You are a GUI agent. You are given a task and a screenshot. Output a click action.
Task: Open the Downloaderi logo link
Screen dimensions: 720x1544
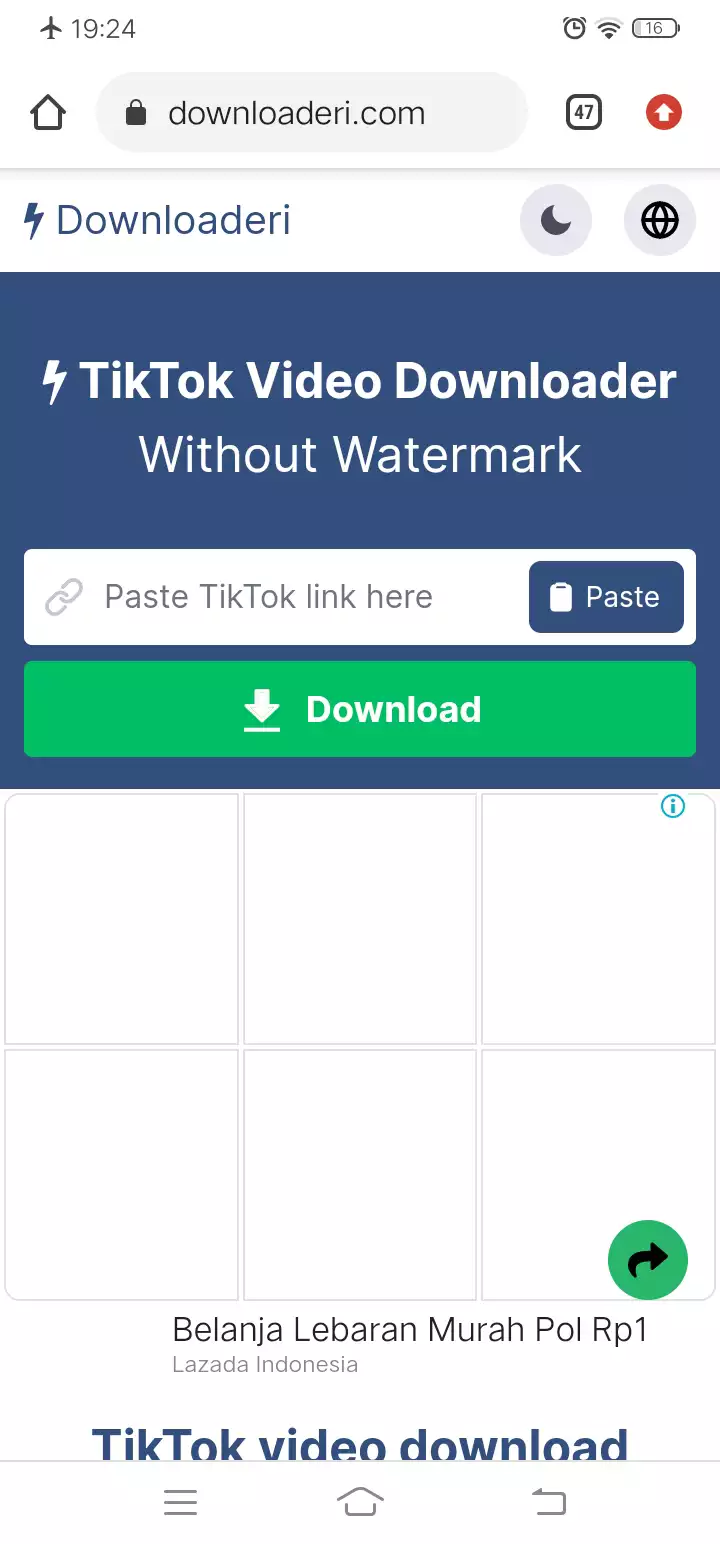click(158, 220)
